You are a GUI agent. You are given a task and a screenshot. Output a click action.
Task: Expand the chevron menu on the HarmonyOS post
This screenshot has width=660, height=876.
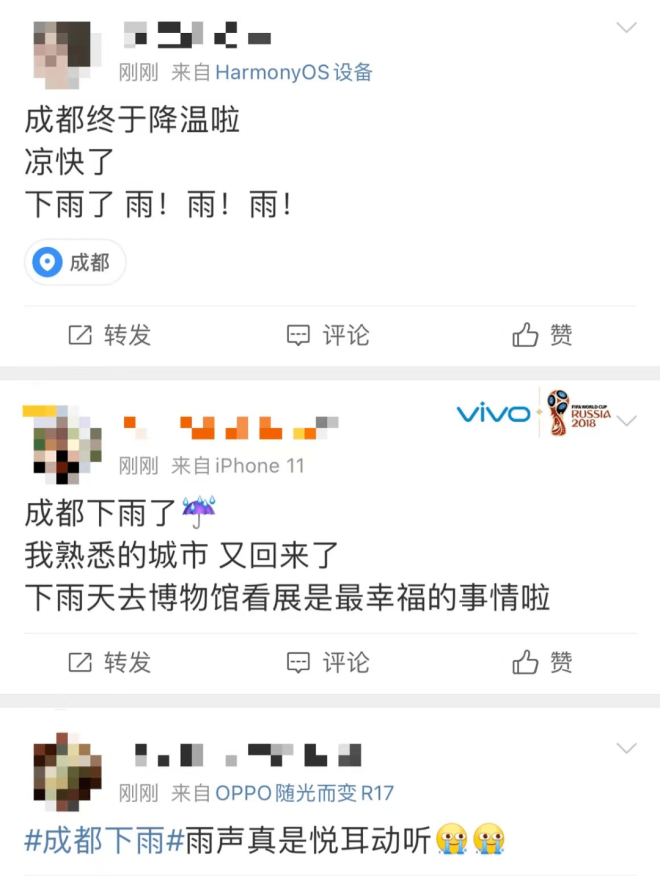point(627,28)
